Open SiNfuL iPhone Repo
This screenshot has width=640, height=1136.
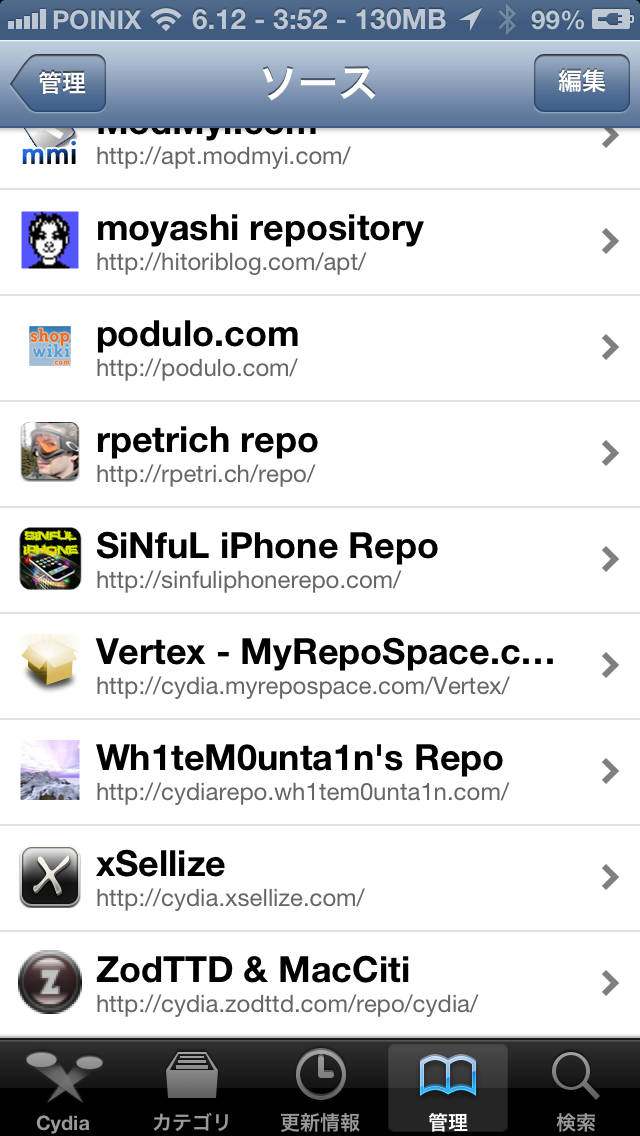click(x=320, y=559)
